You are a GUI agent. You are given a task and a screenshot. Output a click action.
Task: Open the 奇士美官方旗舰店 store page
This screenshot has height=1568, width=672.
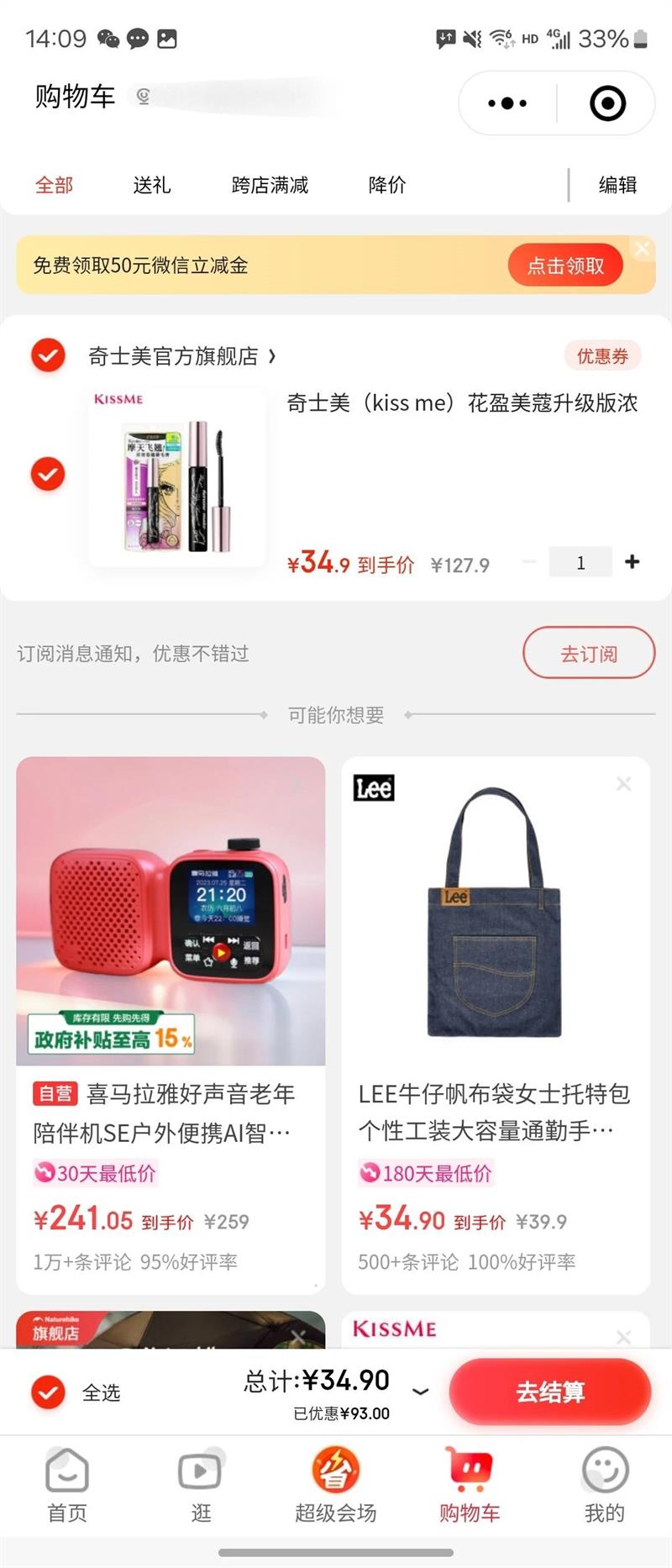(x=182, y=356)
